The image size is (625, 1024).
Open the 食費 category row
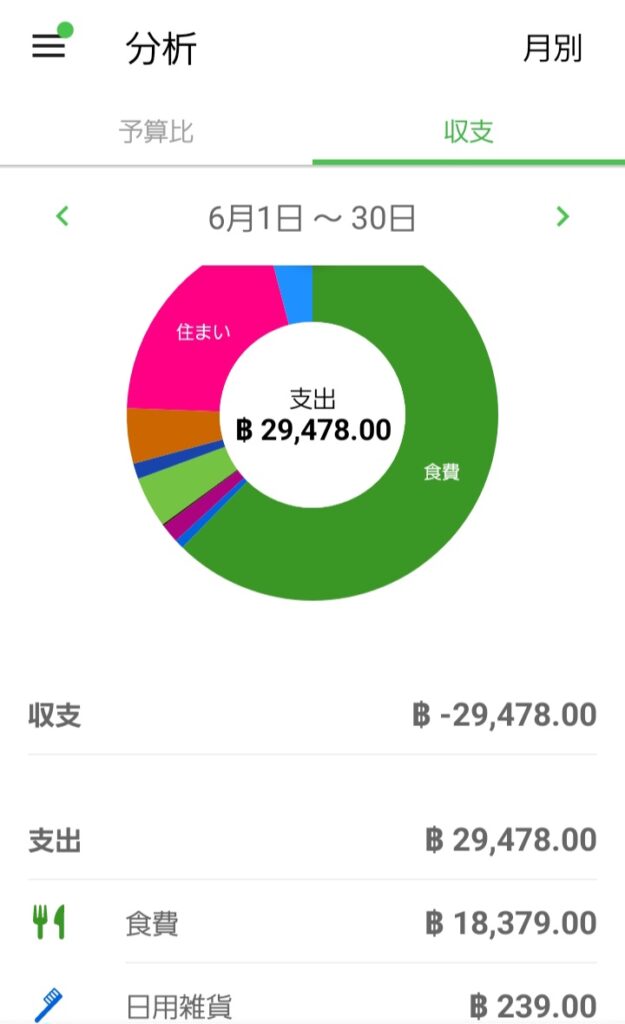[x=312, y=923]
